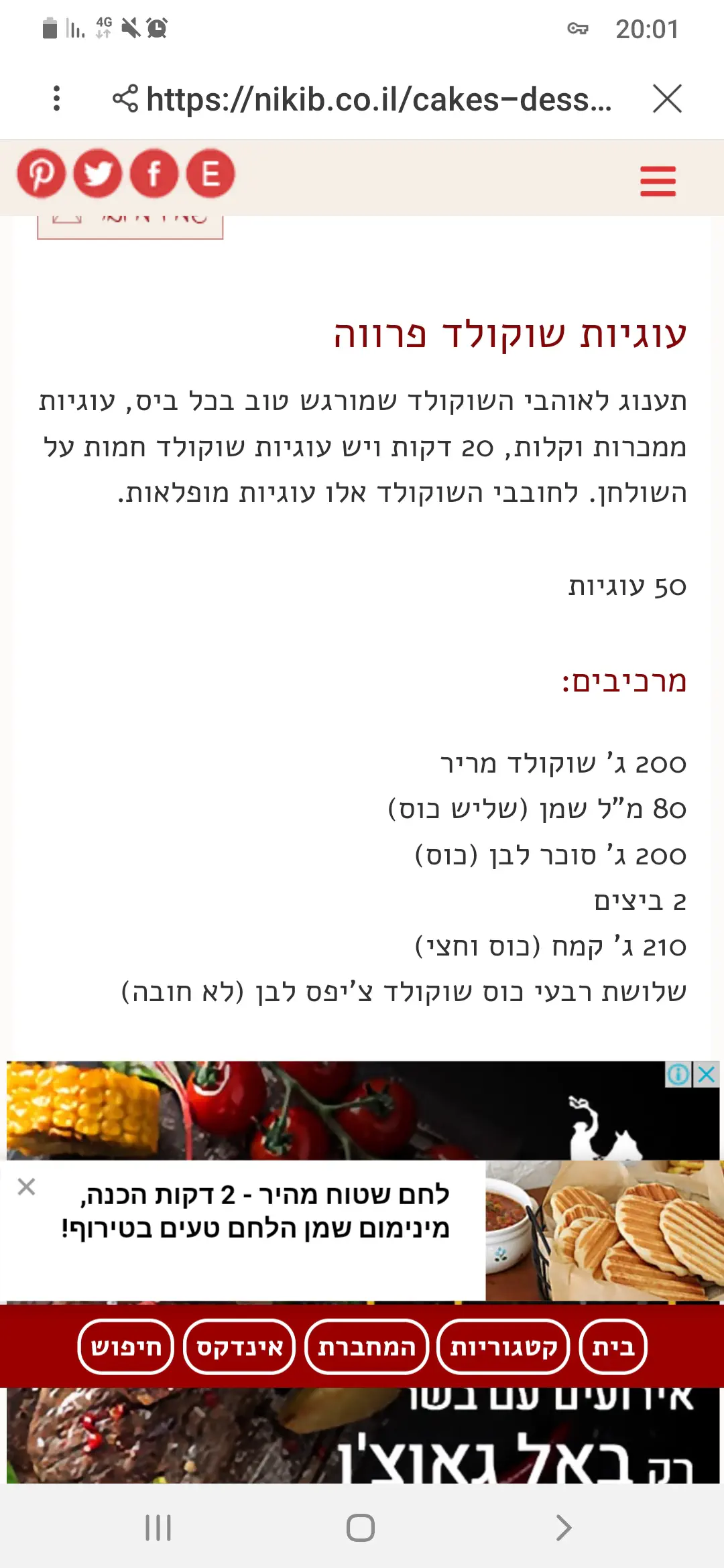
Task: Open קטגוריות (categories)
Action: [503, 1347]
